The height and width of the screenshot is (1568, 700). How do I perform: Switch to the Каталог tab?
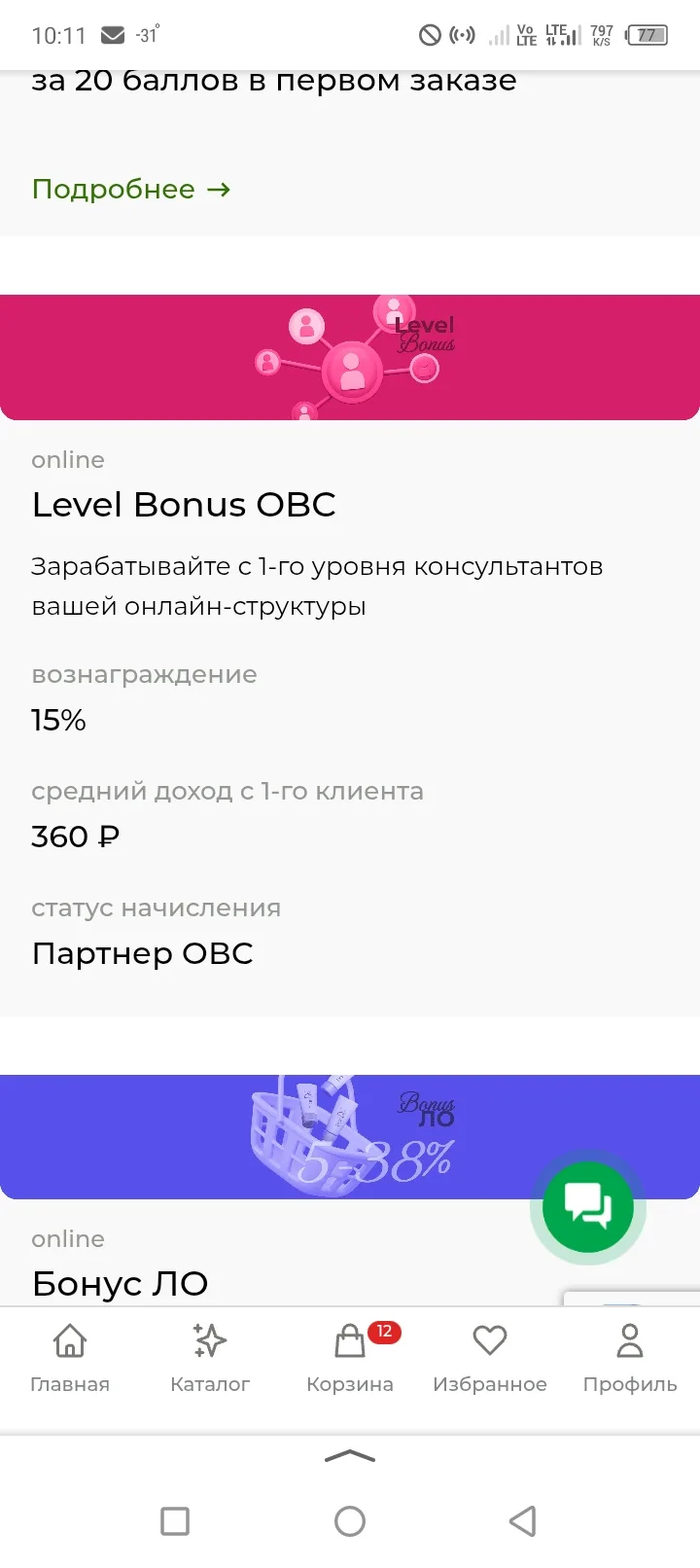tap(210, 1359)
